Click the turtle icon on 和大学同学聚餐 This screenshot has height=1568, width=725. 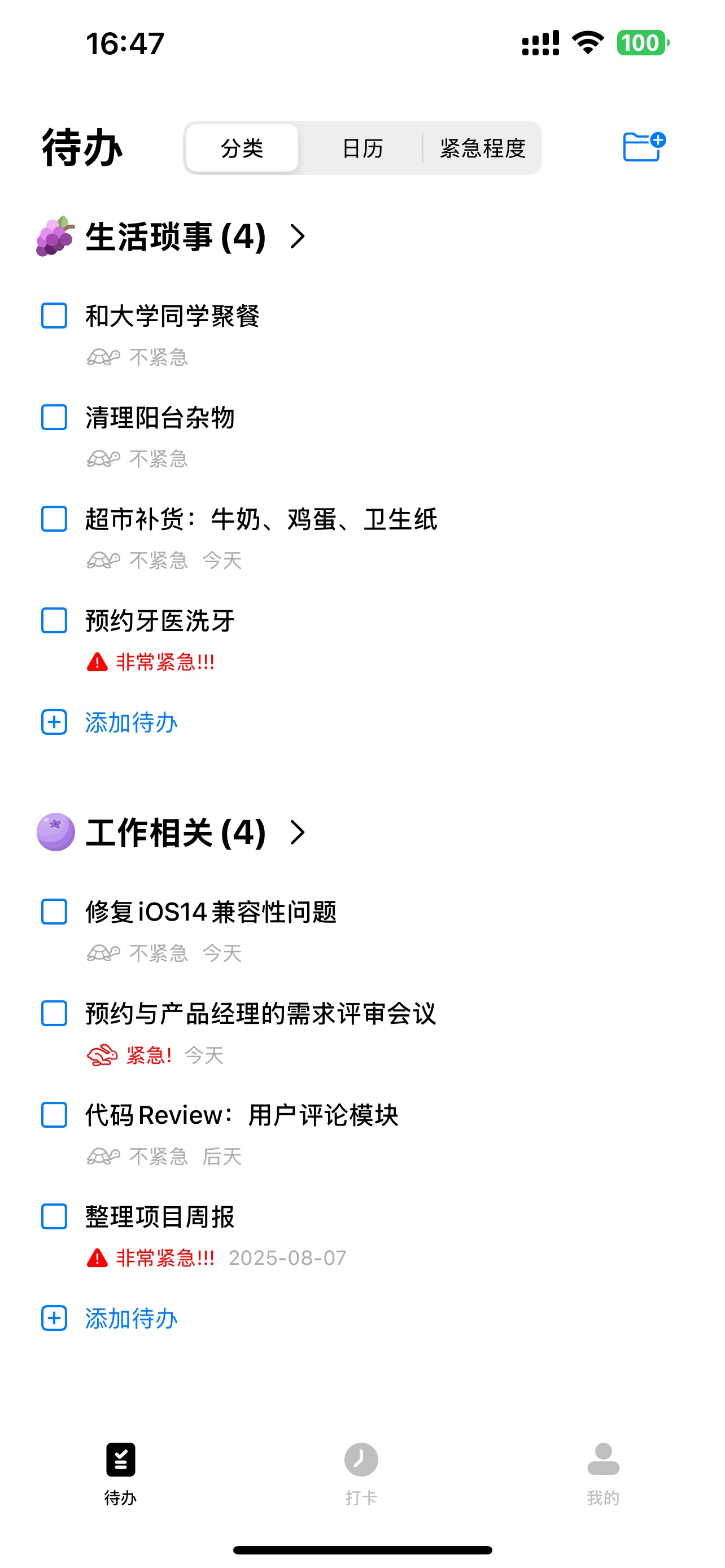[104, 357]
